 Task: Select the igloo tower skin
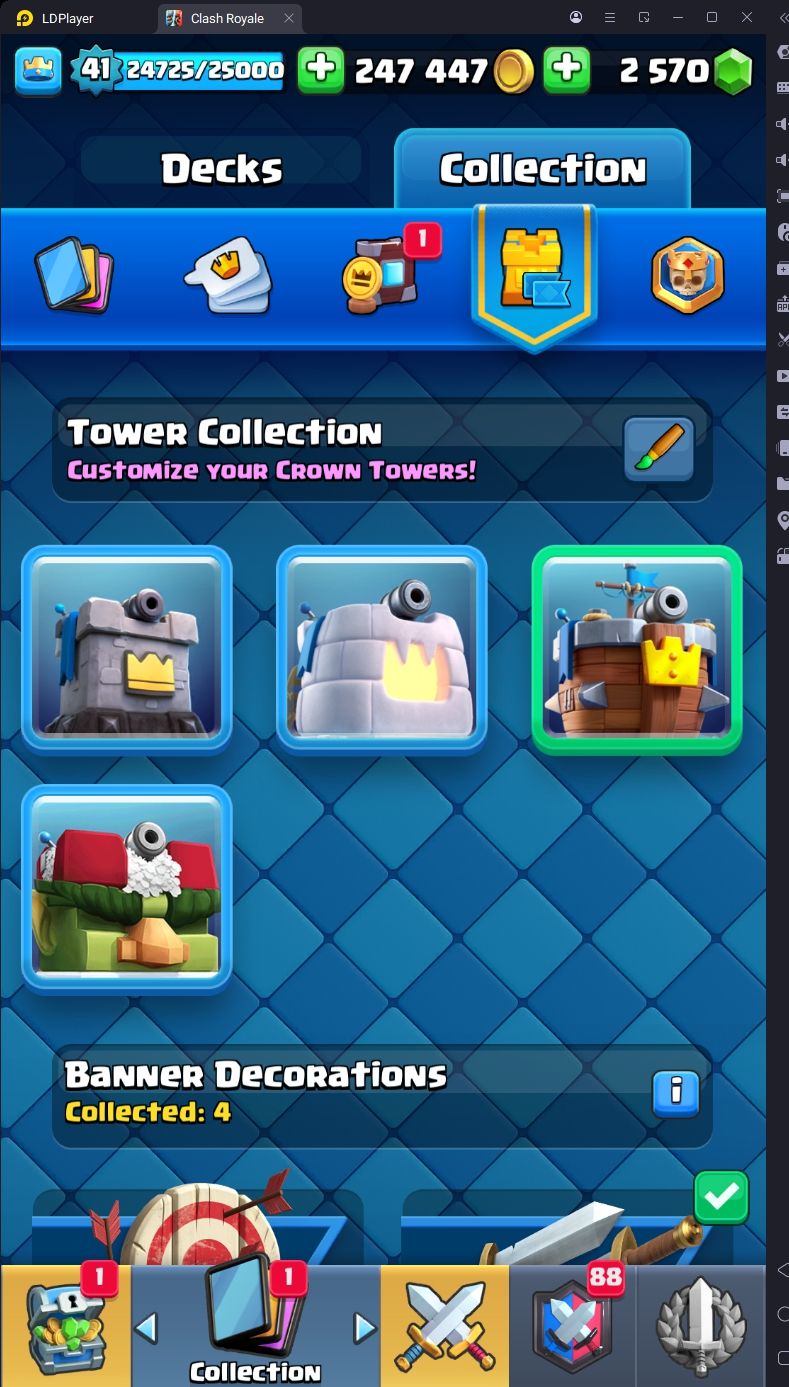(x=382, y=649)
